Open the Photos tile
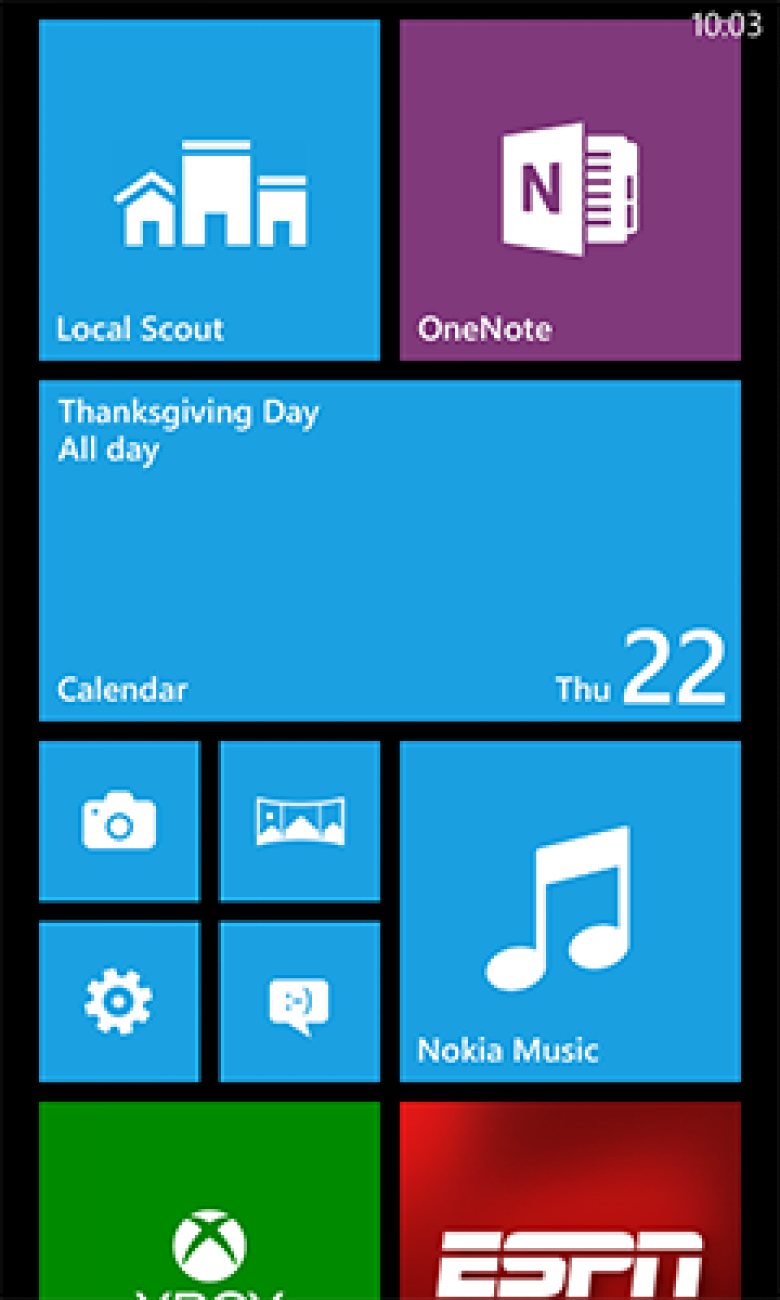 pos(300,821)
